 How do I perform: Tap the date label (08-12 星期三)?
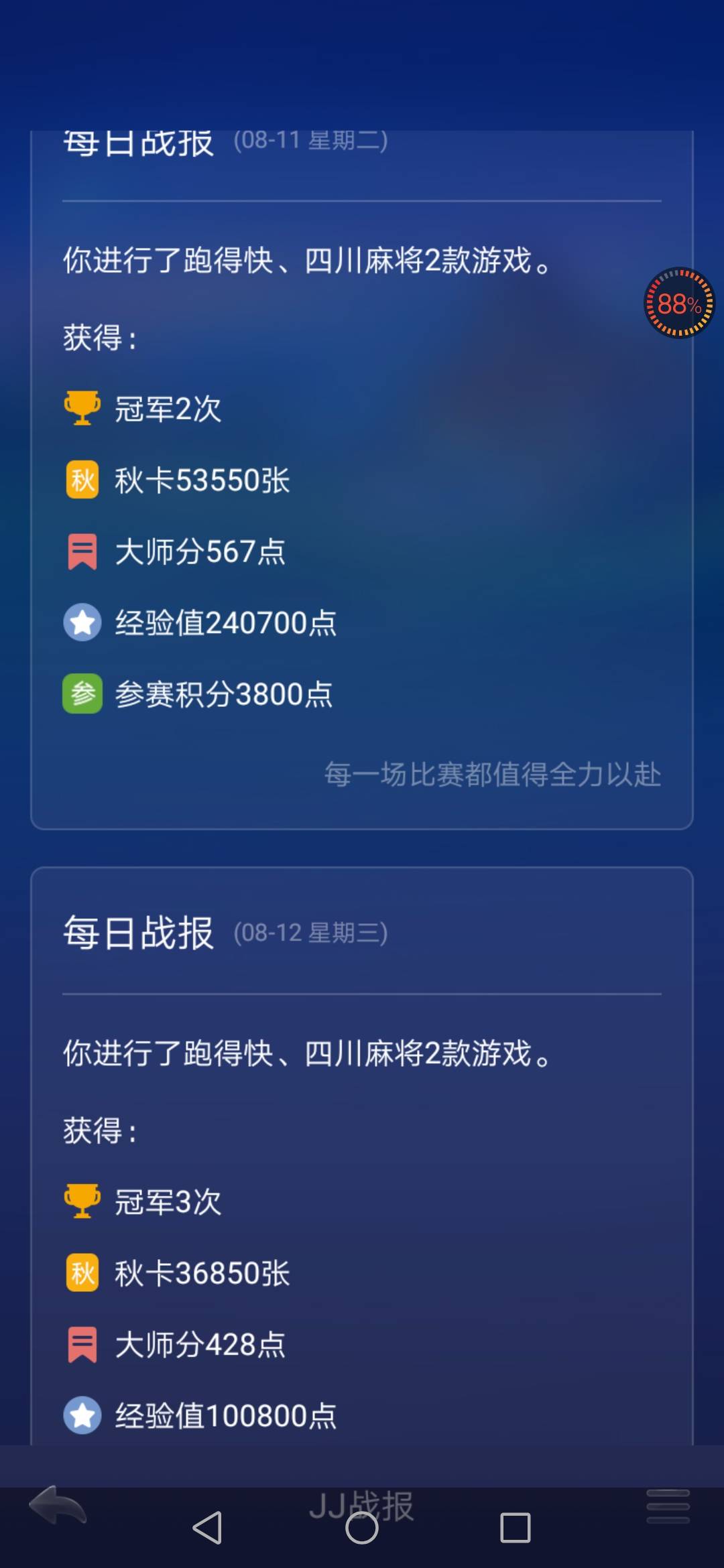click(x=312, y=933)
